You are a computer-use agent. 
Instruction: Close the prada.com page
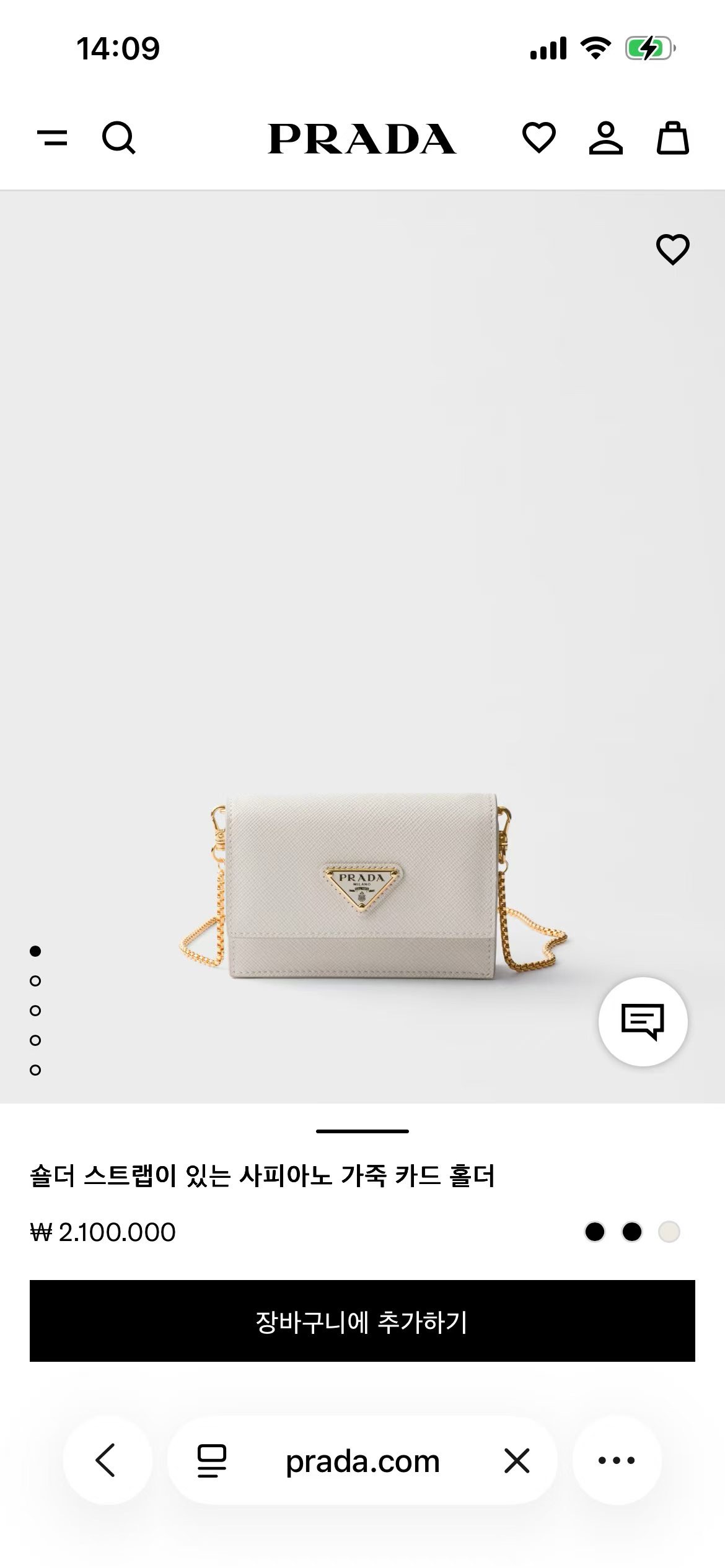[517, 1460]
